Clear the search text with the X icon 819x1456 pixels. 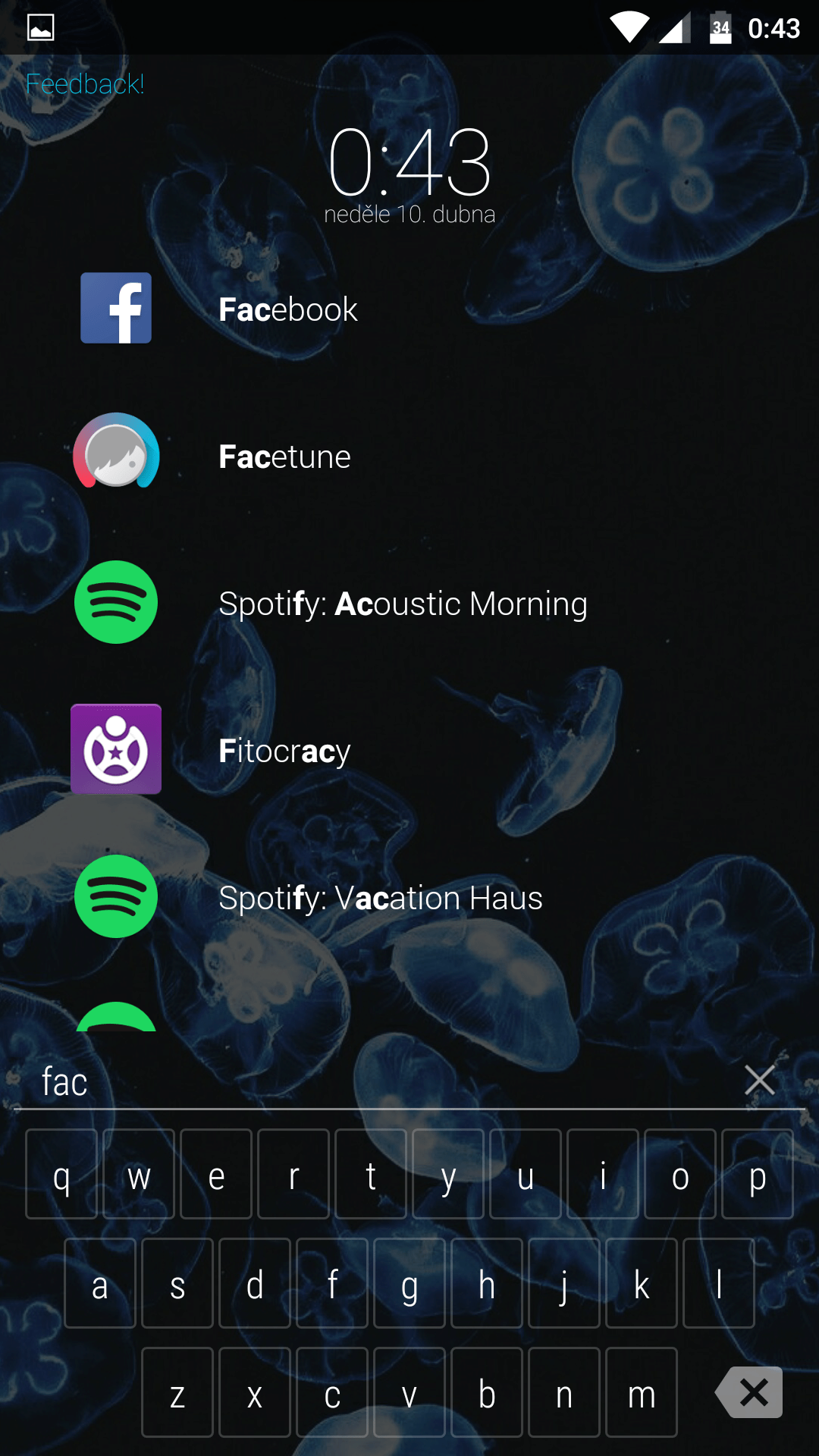click(759, 1080)
